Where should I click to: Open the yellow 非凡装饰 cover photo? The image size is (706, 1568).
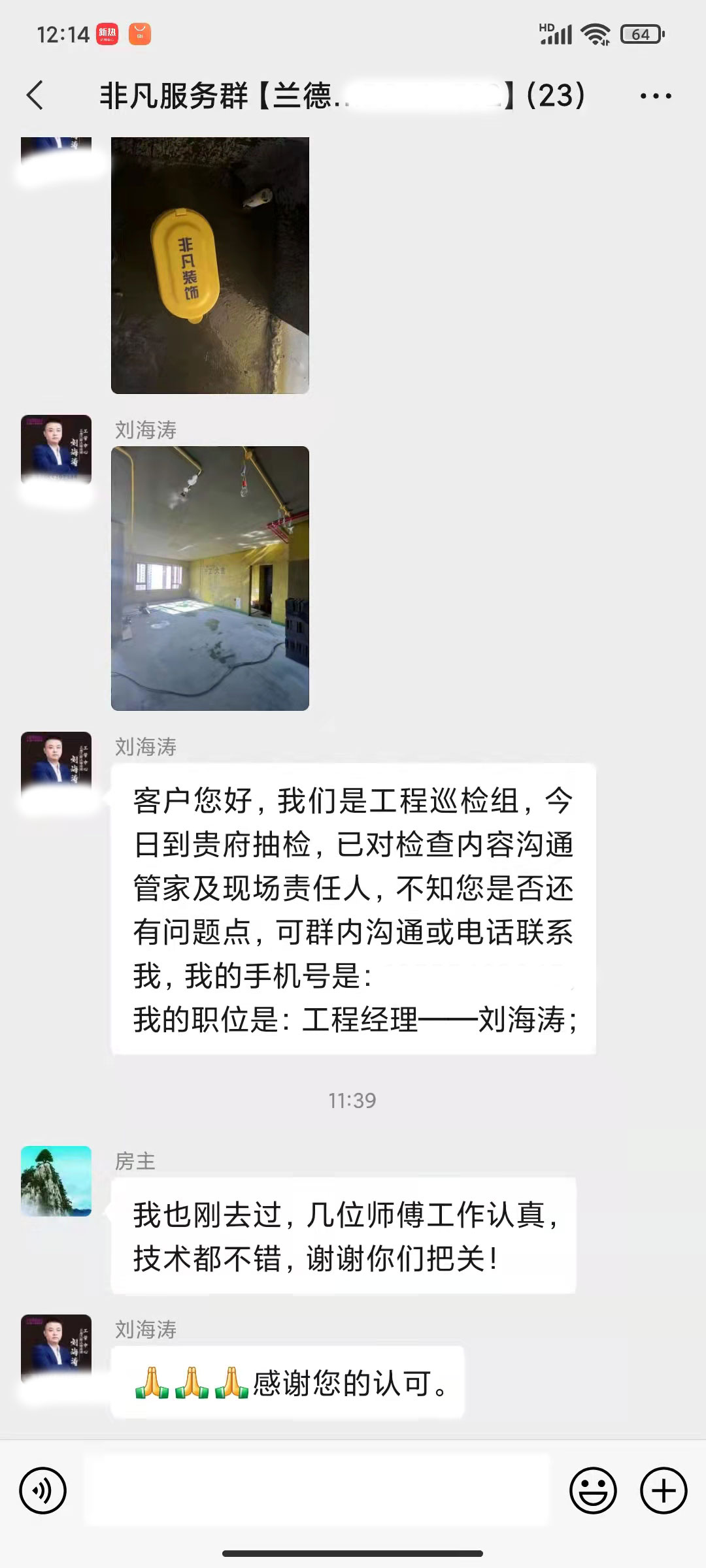tap(210, 265)
